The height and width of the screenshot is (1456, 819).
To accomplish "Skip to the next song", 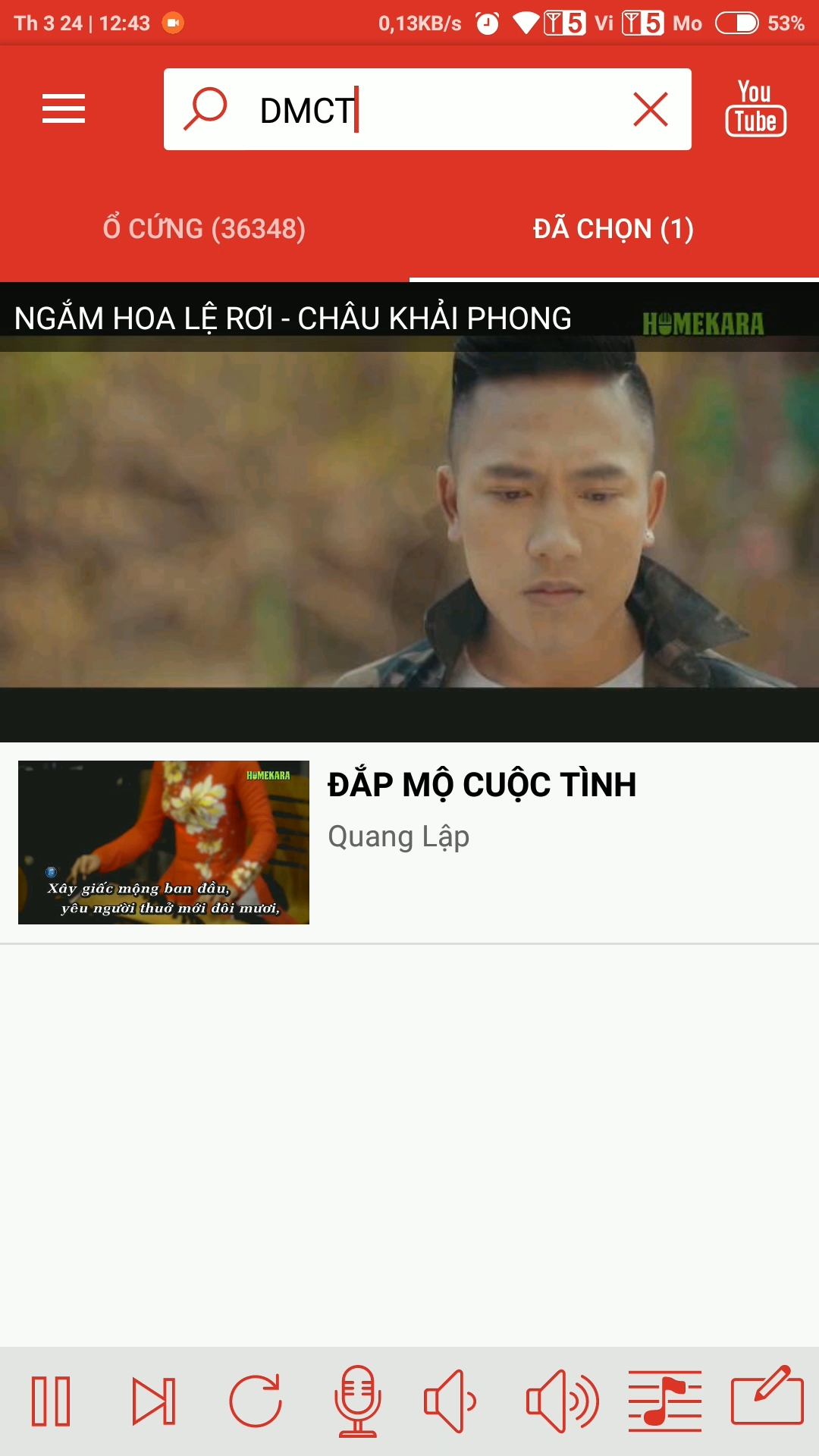I will (153, 1401).
